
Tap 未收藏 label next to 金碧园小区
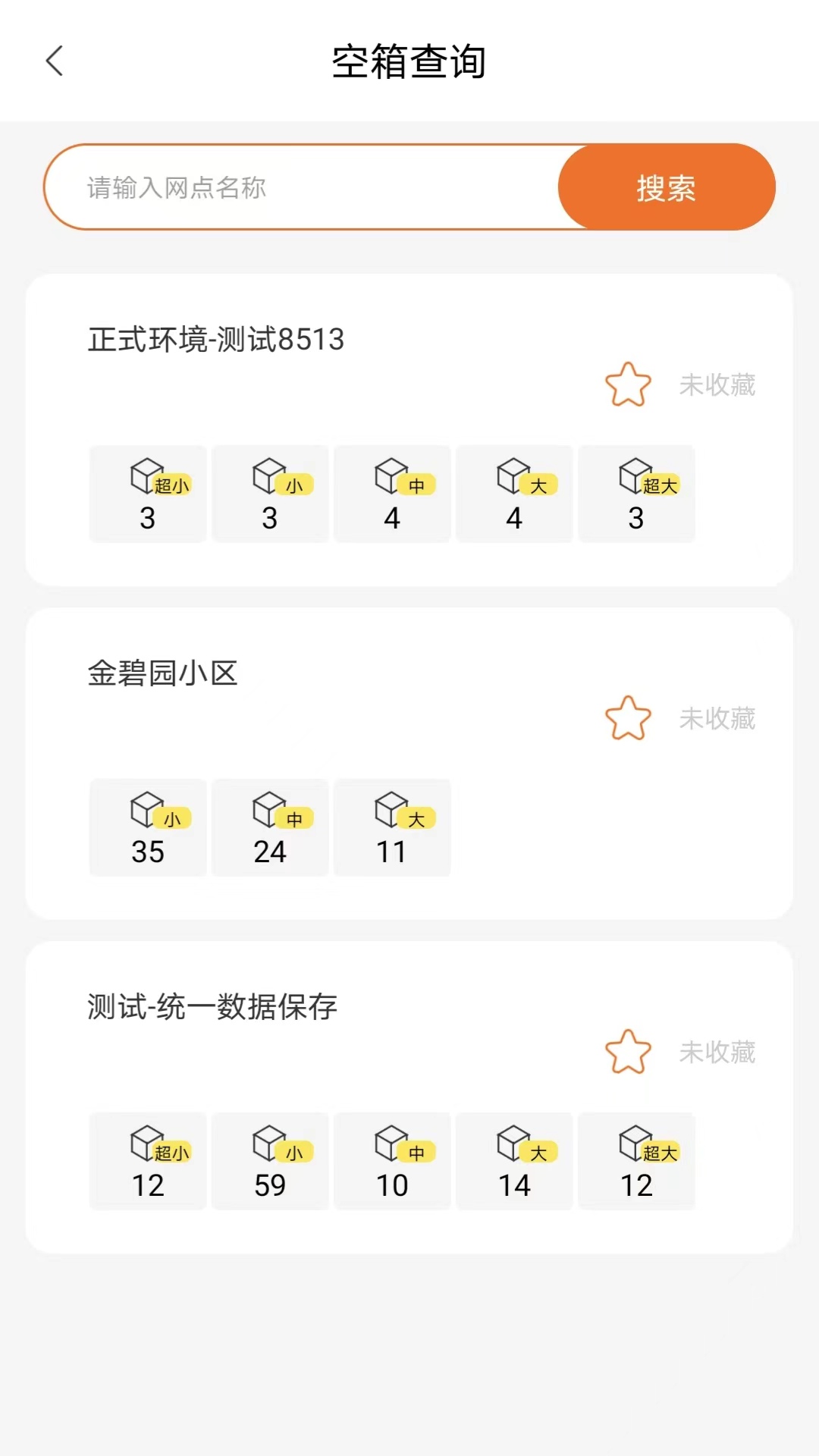(716, 720)
